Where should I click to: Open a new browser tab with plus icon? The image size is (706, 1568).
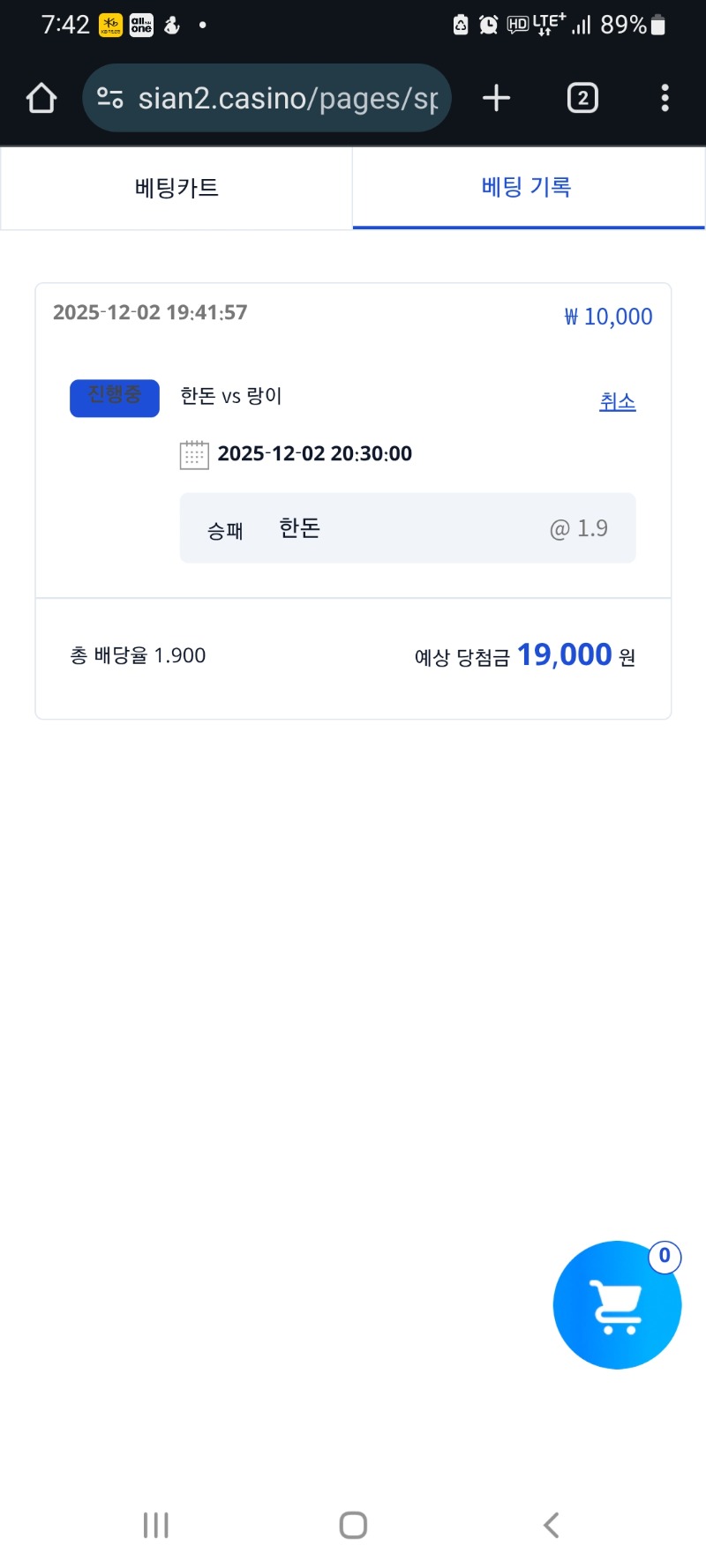(x=496, y=98)
